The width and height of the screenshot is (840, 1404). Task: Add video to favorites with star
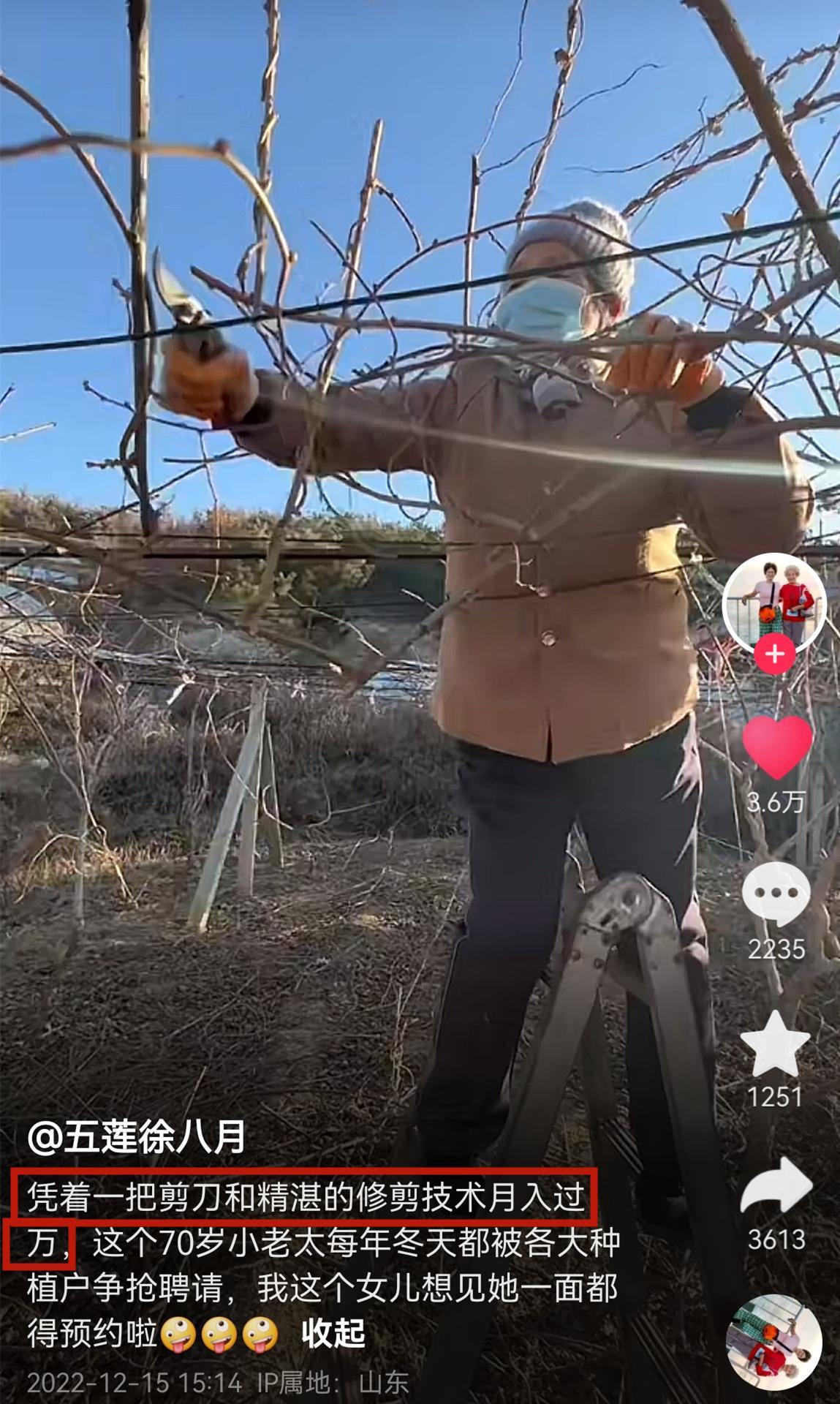tap(776, 1044)
